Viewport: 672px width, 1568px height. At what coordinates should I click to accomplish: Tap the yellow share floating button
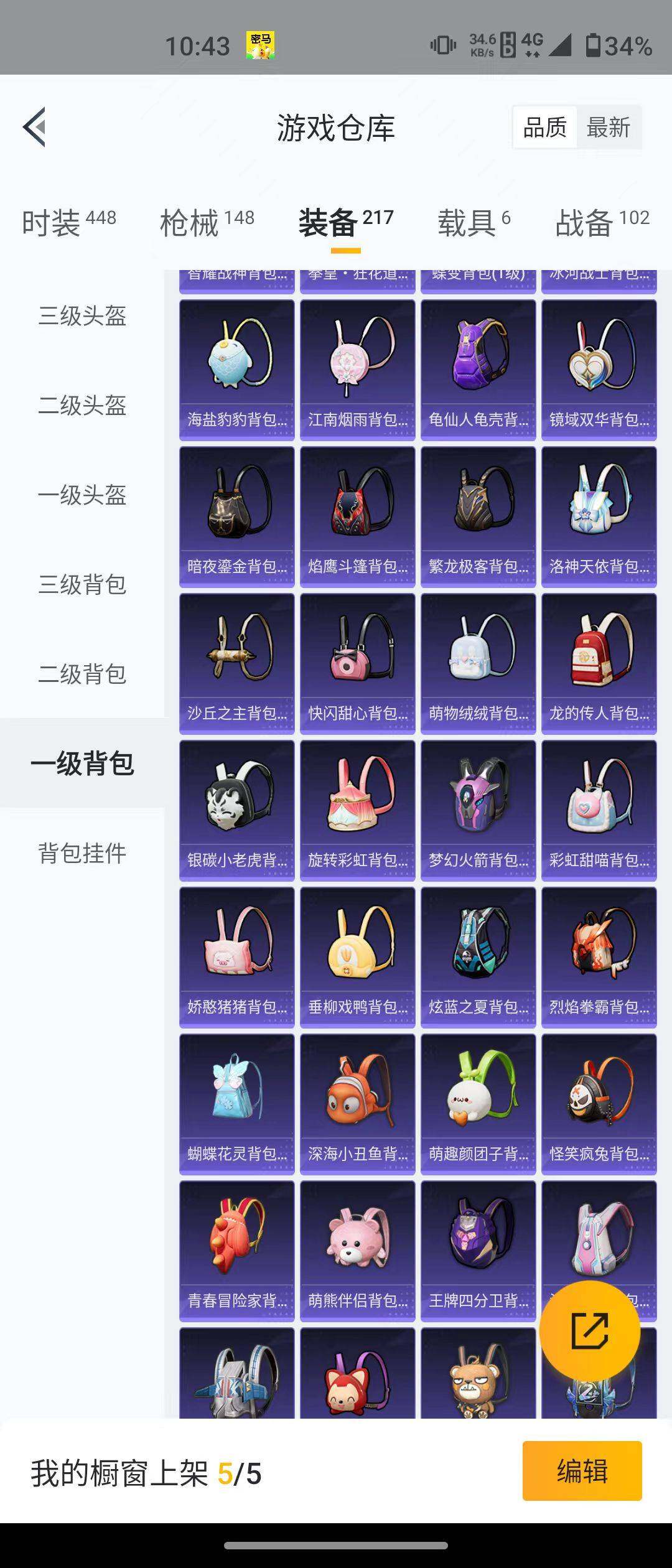(x=589, y=1332)
